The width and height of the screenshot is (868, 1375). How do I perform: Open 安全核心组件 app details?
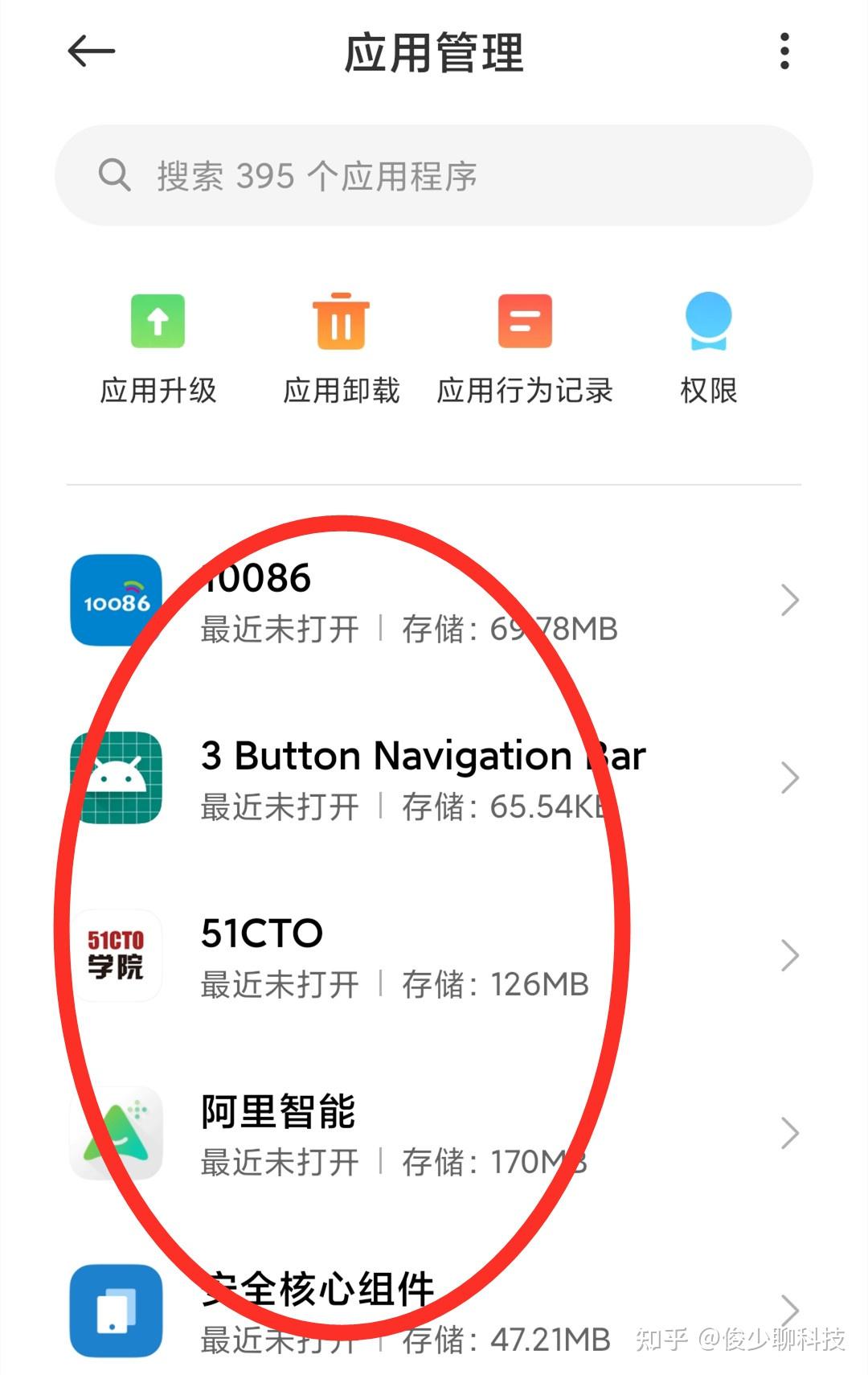pyautogui.click(x=434, y=1311)
